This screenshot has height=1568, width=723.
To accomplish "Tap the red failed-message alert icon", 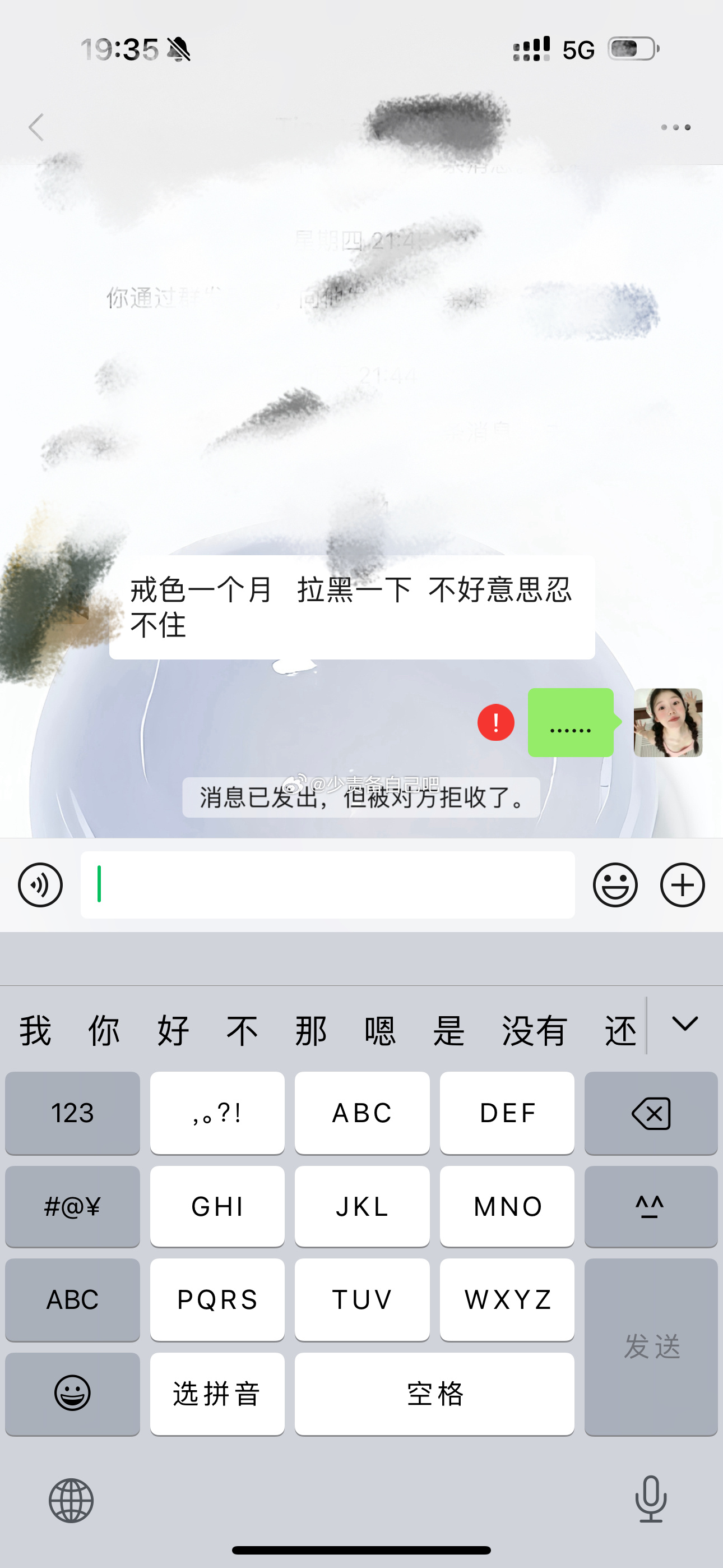I will 495,722.
